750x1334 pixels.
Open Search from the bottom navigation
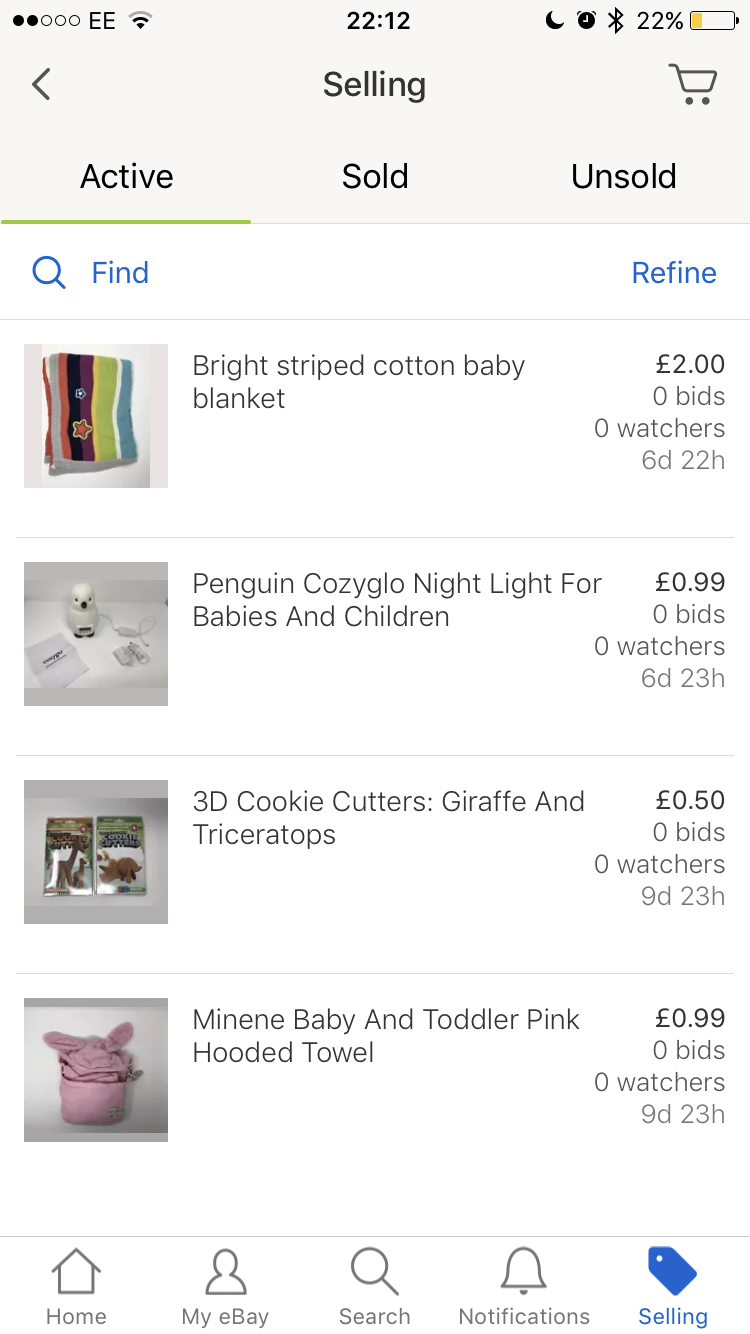pos(374,1285)
